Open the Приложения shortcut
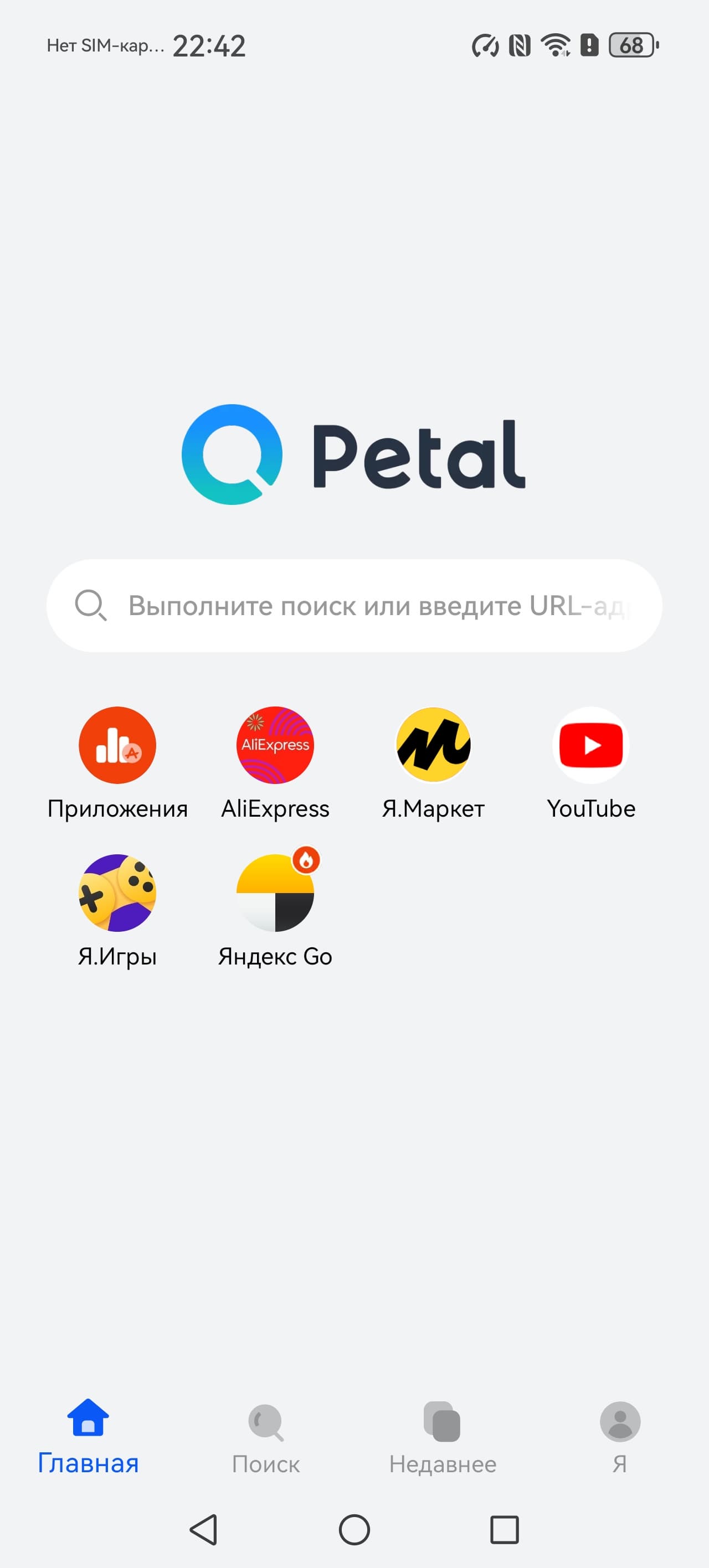The height and width of the screenshot is (1568, 709). [x=117, y=745]
